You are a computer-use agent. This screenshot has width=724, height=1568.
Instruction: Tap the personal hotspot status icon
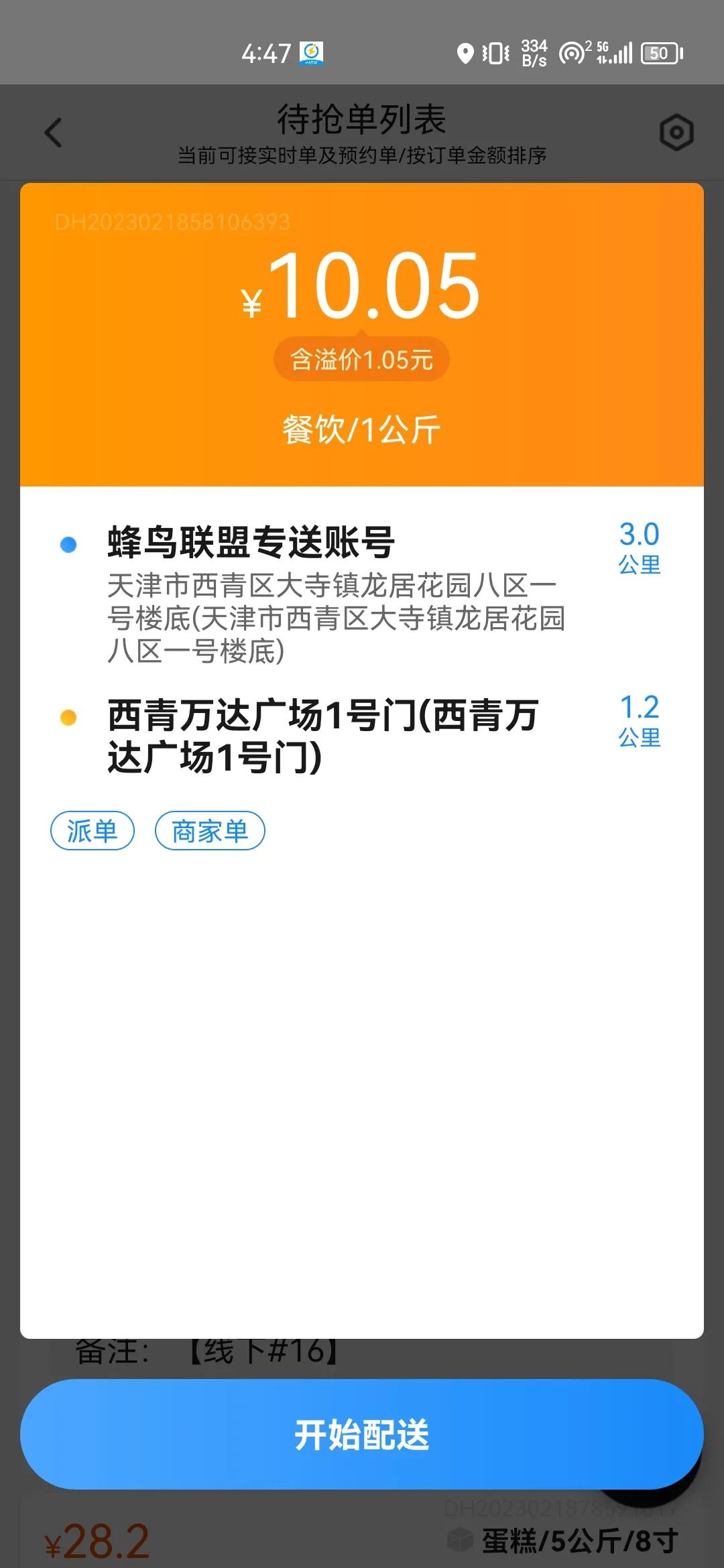click(573, 54)
